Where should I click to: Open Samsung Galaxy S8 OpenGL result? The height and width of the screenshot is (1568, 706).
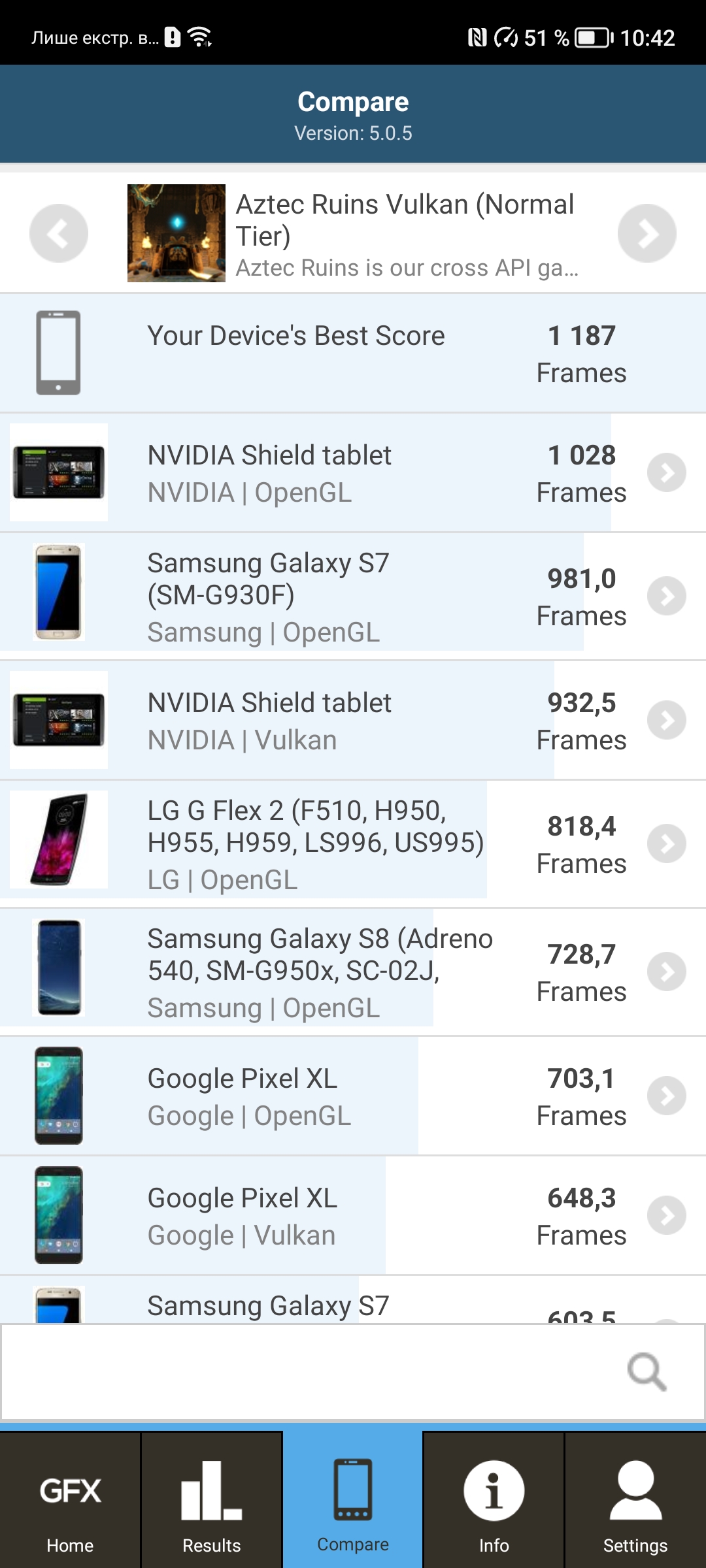pyautogui.click(x=353, y=972)
